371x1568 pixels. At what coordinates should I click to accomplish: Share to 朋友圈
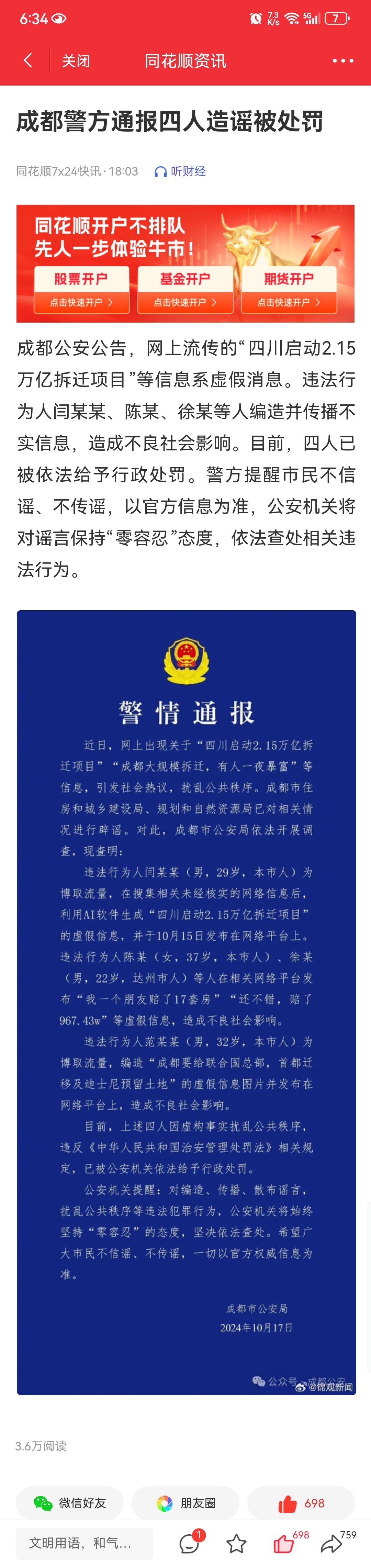pyautogui.click(x=185, y=1502)
